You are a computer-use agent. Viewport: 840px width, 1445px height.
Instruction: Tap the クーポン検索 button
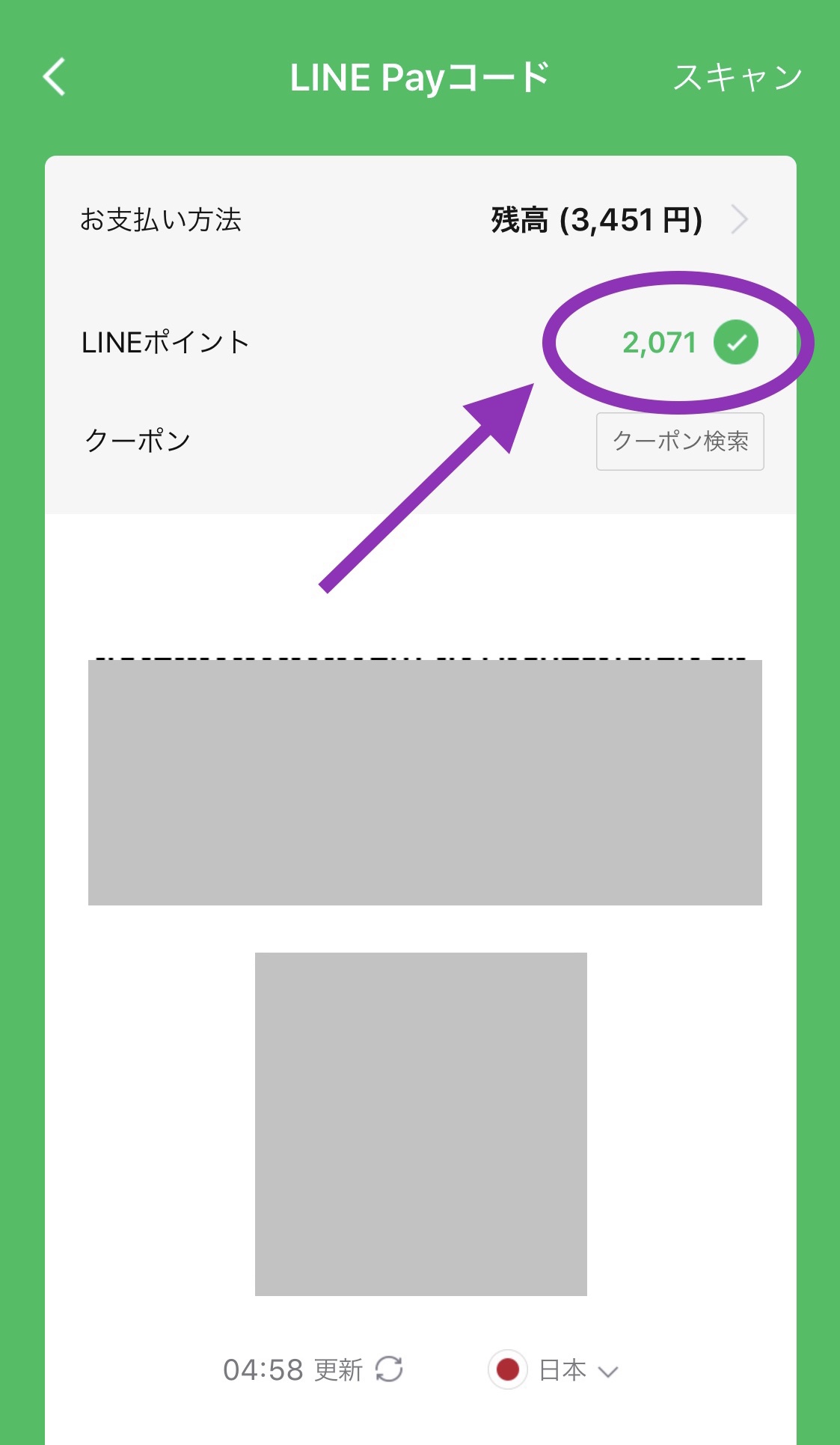[679, 442]
